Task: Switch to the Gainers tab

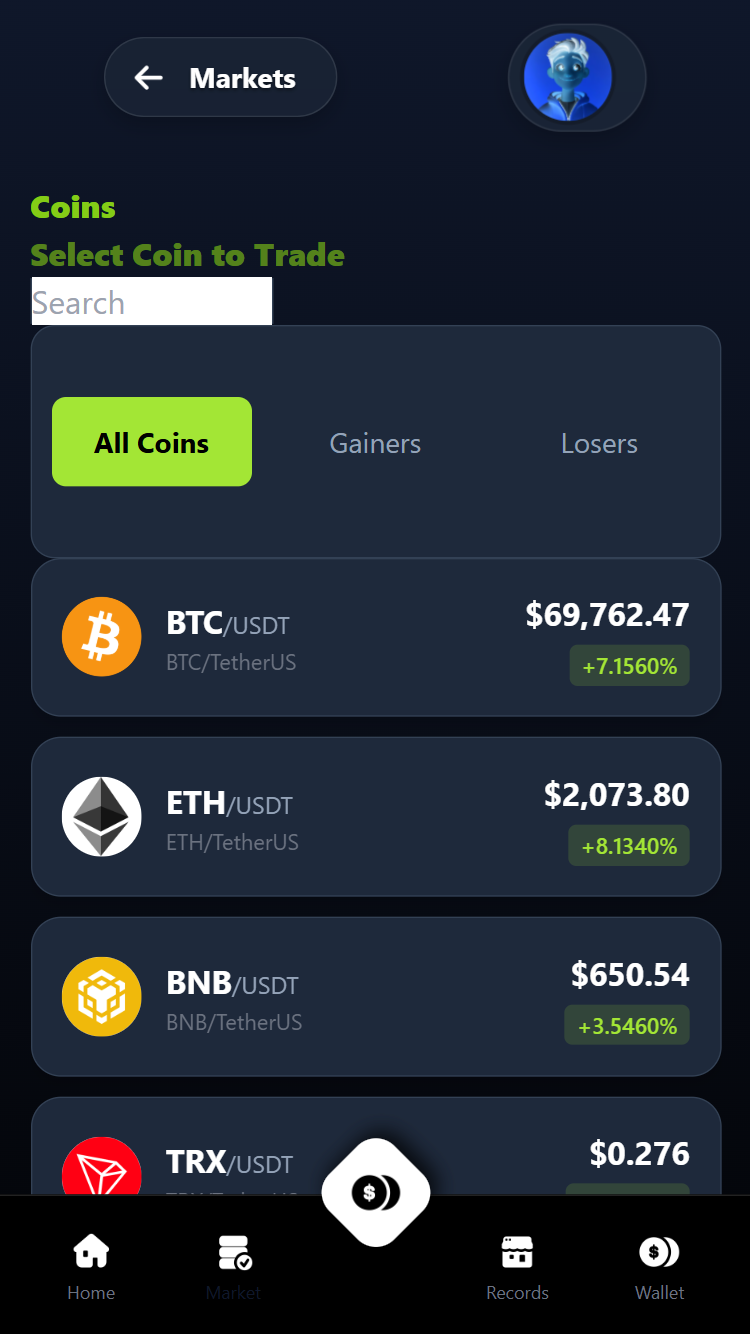Action: (x=375, y=443)
